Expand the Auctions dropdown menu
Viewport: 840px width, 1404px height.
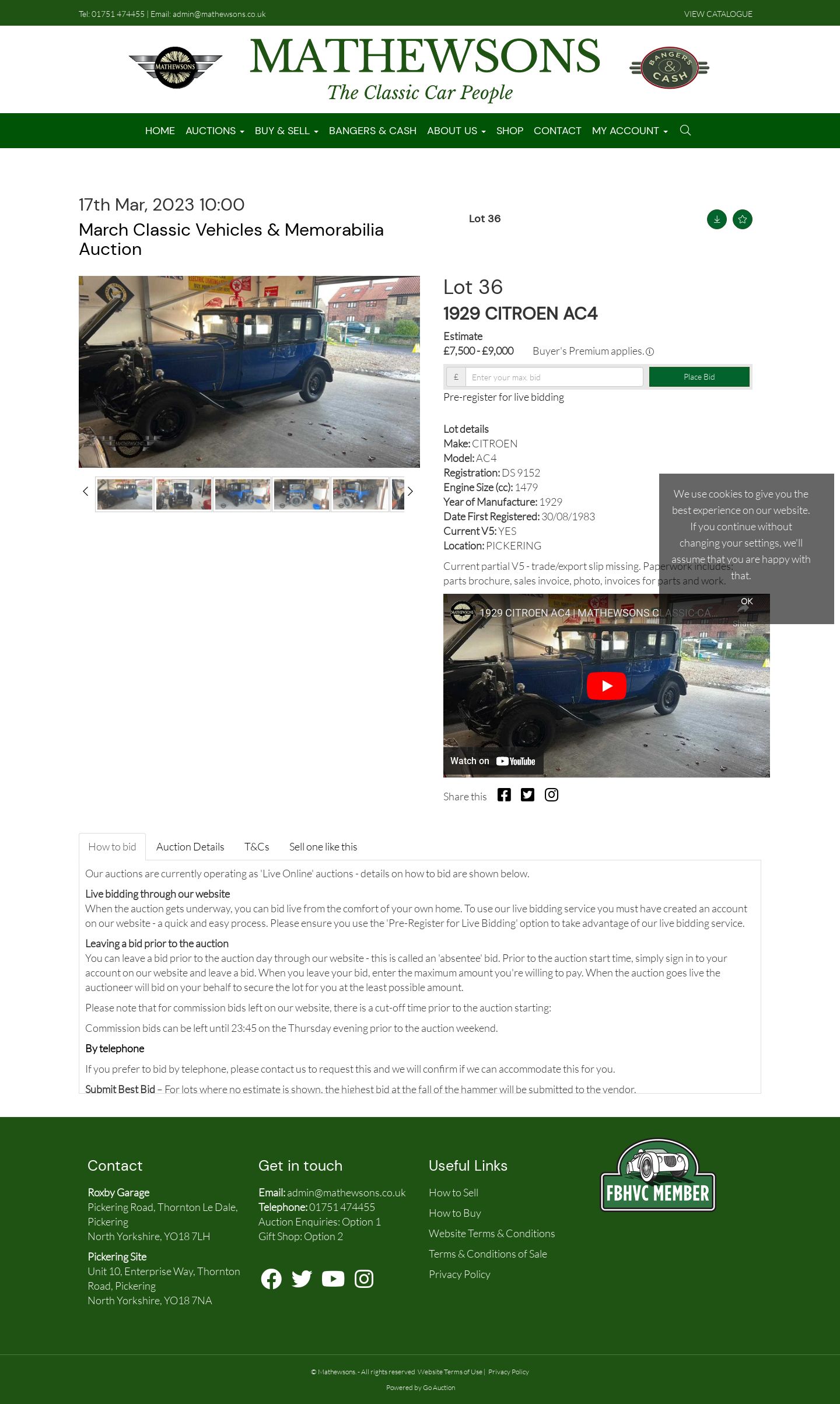[215, 131]
